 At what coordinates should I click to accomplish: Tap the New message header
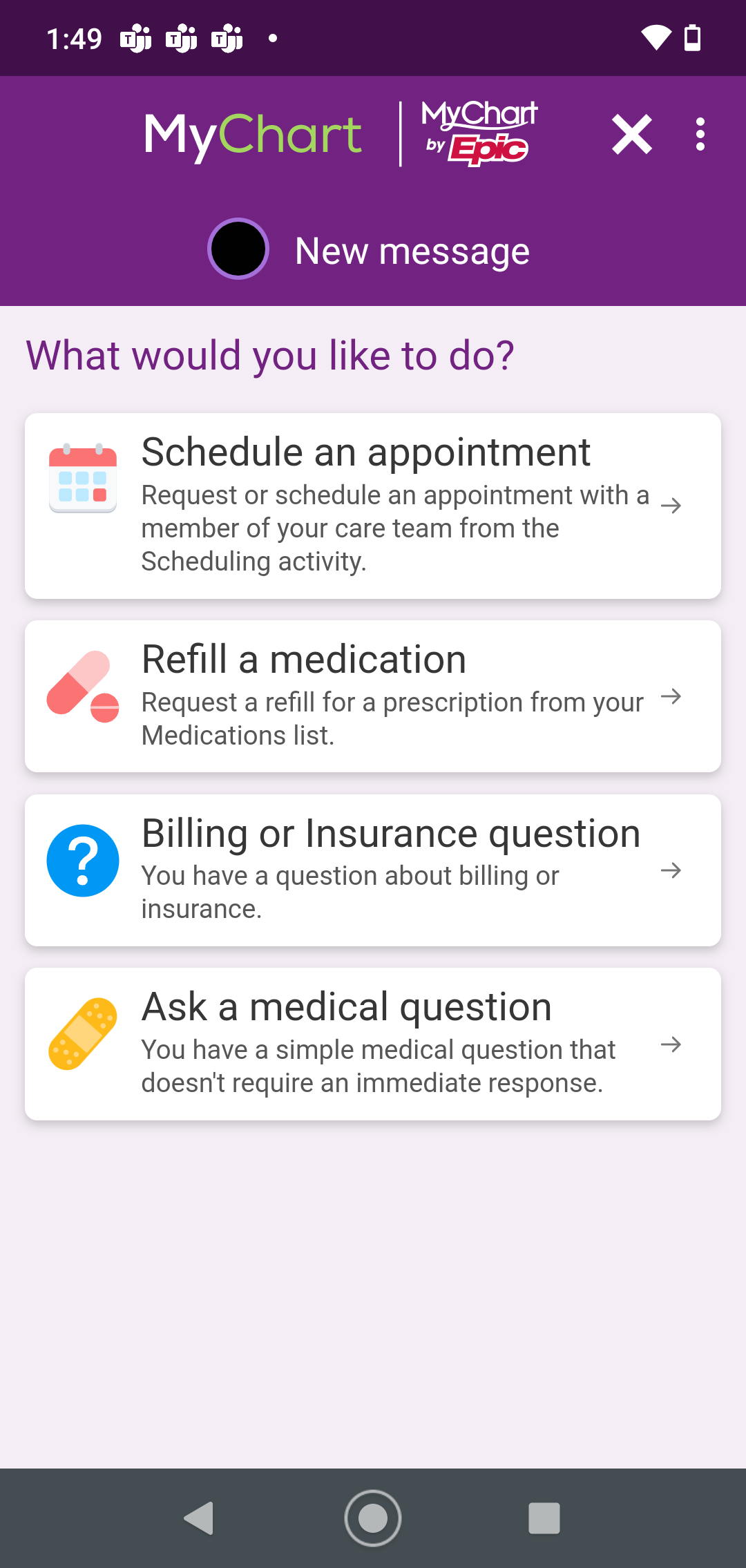[x=412, y=249]
